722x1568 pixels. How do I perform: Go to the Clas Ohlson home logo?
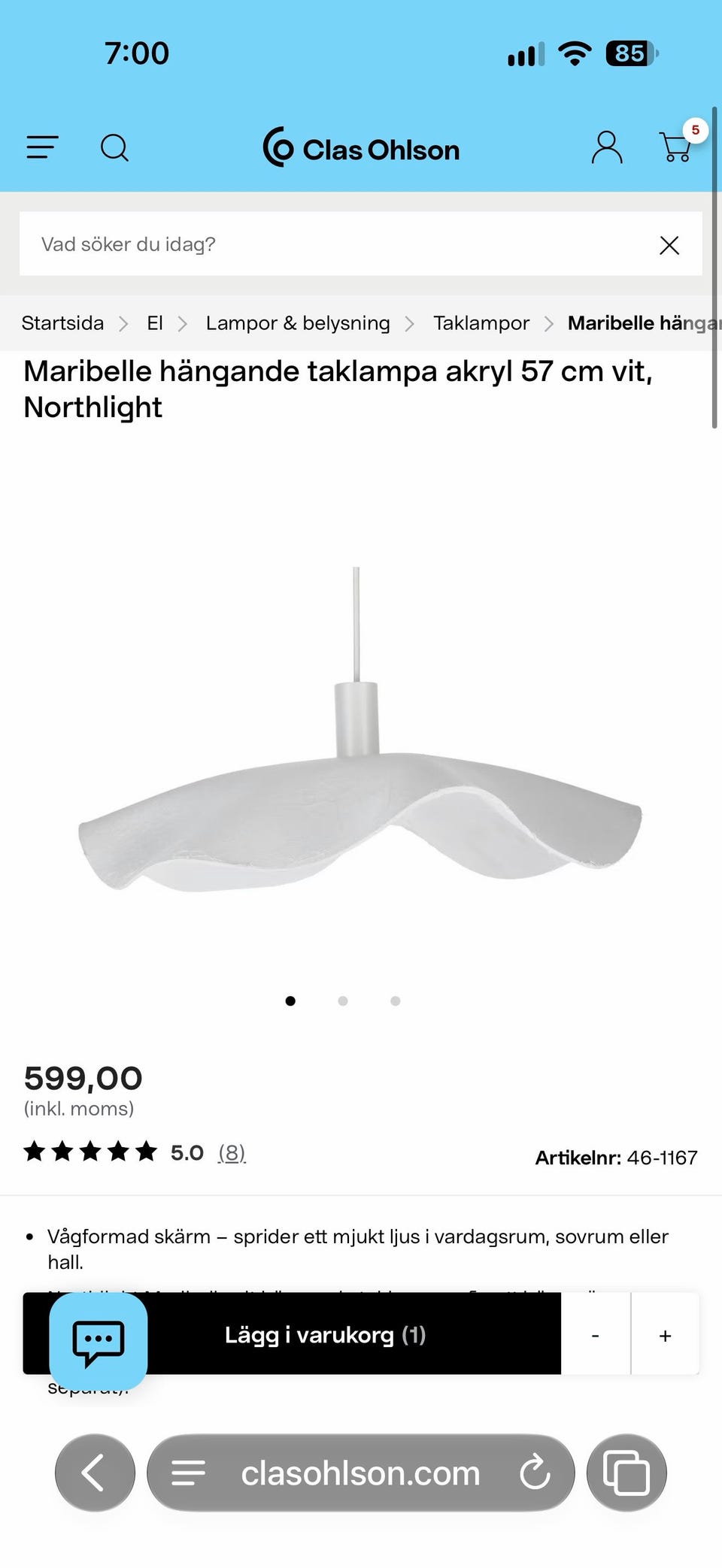(x=361, y=148)
